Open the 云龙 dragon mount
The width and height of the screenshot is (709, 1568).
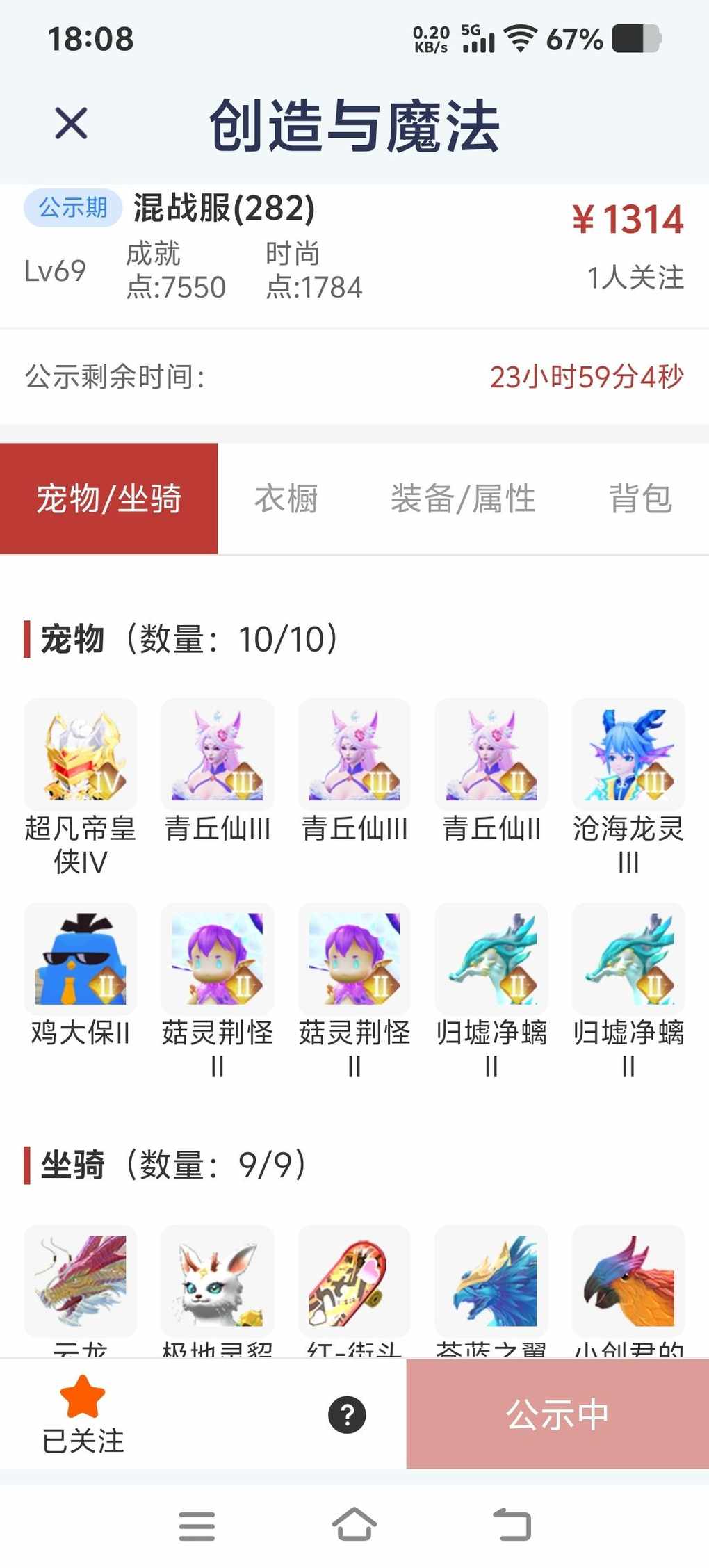click(81, 1281)
